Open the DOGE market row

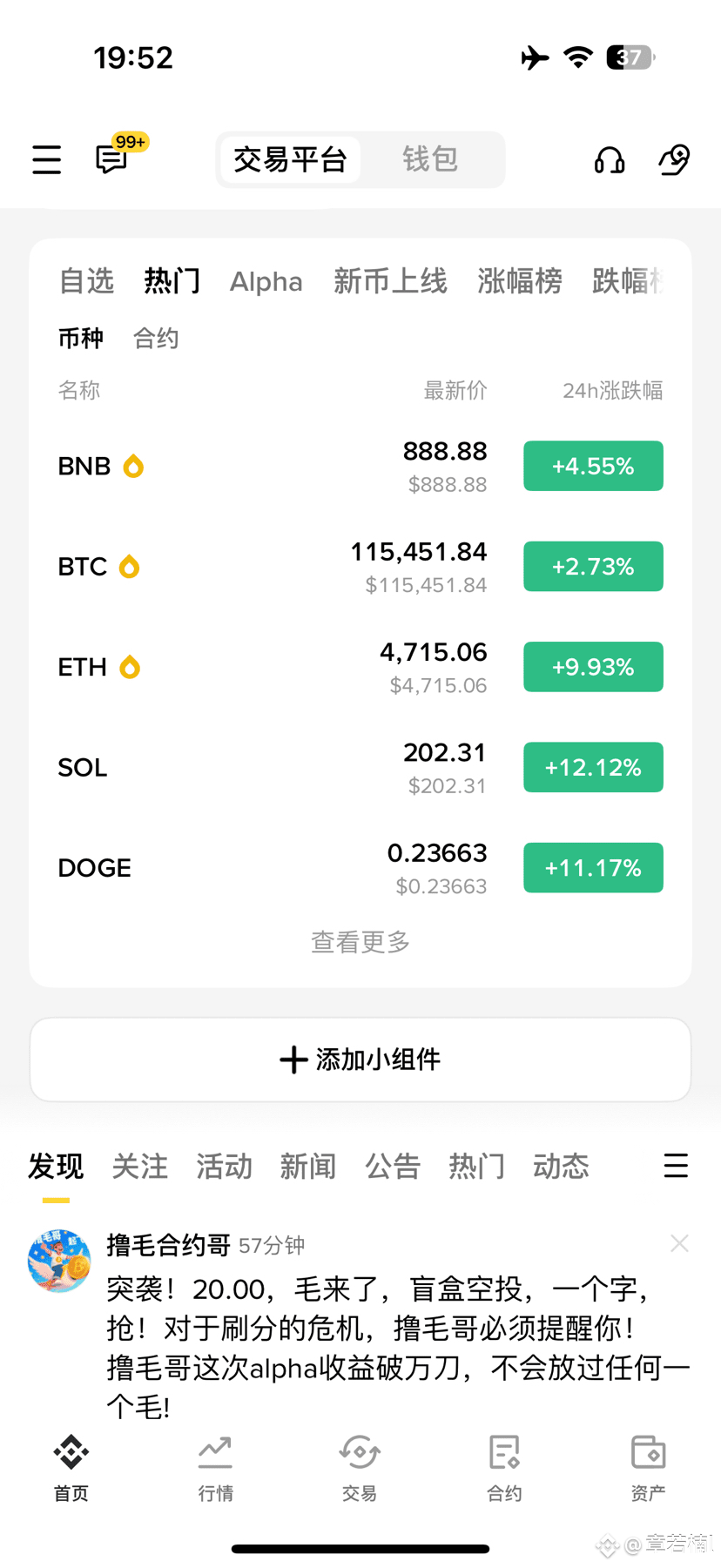point(360,868)
